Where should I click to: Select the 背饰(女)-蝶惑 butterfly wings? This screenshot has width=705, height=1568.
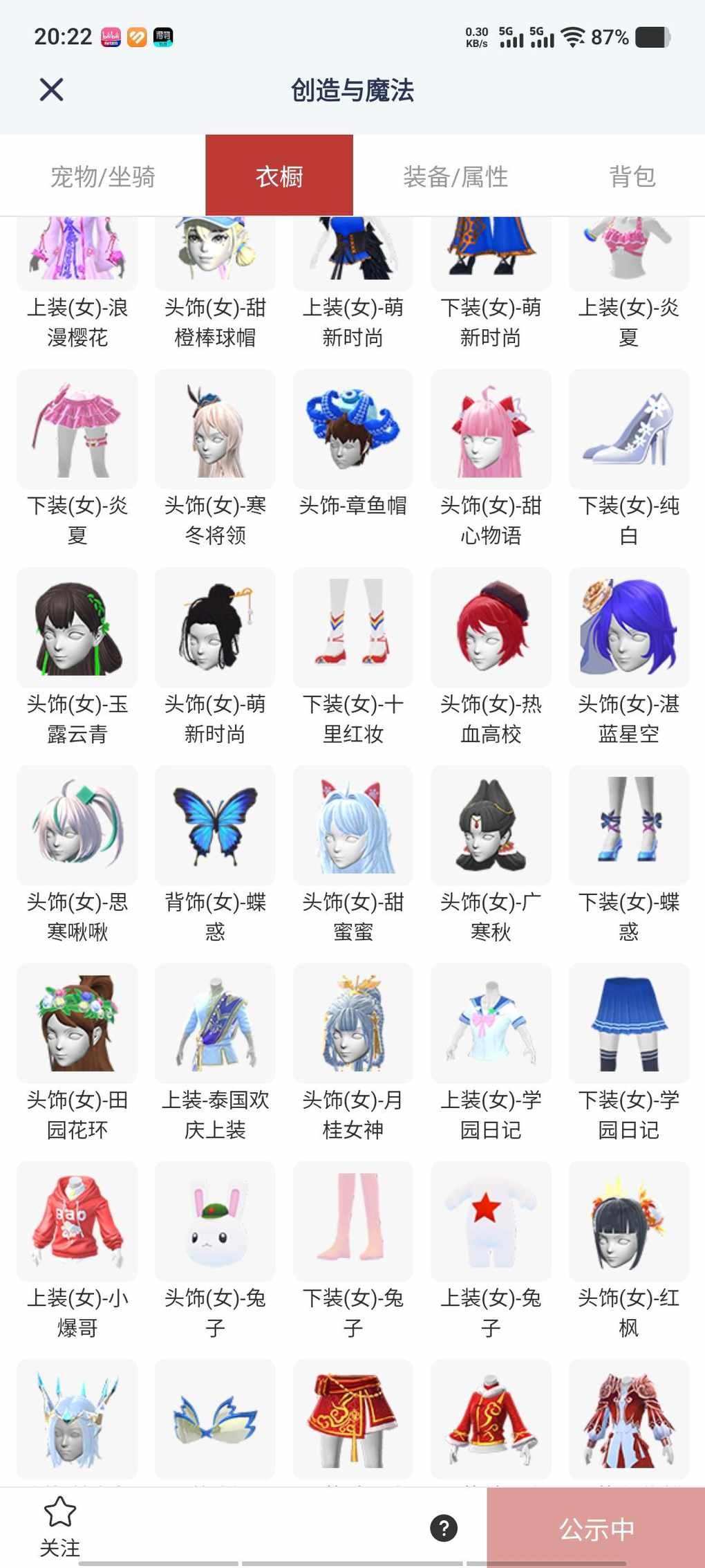pos(215,826)
